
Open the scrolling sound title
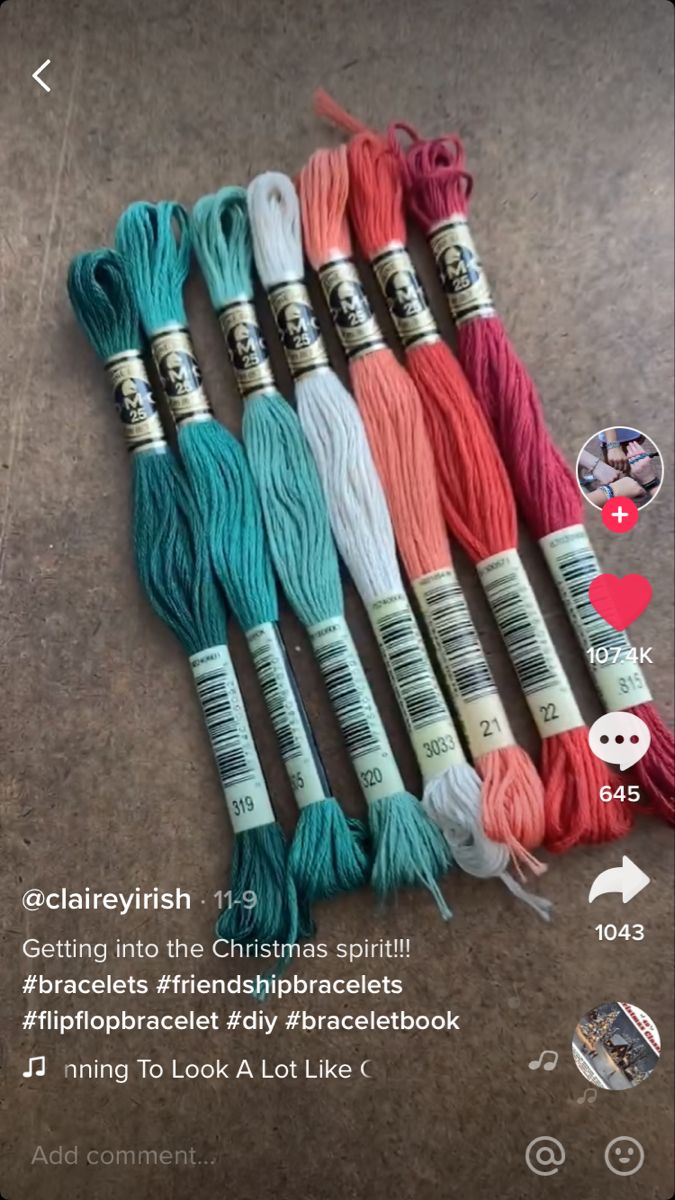[x=217, y=1069]
